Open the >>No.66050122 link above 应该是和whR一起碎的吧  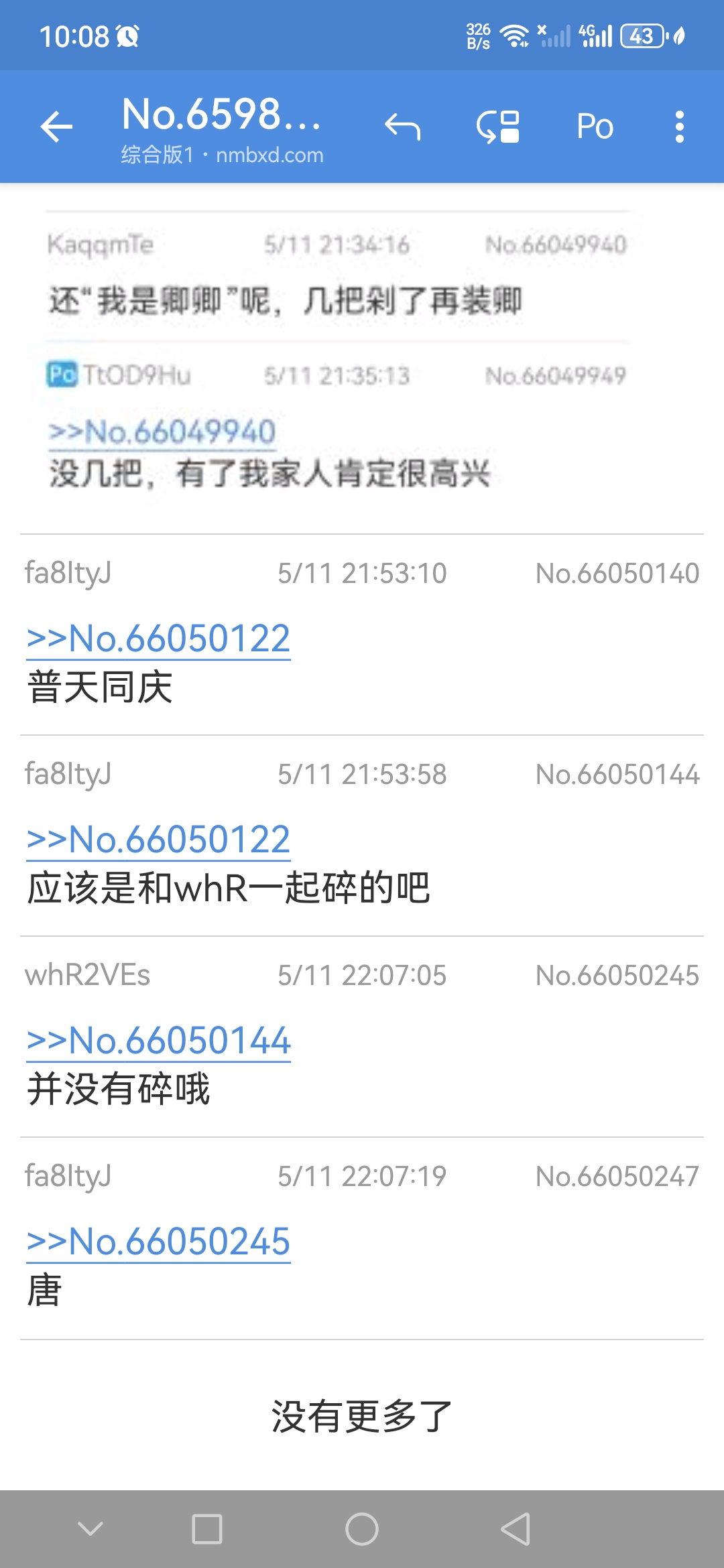(158, 839)
